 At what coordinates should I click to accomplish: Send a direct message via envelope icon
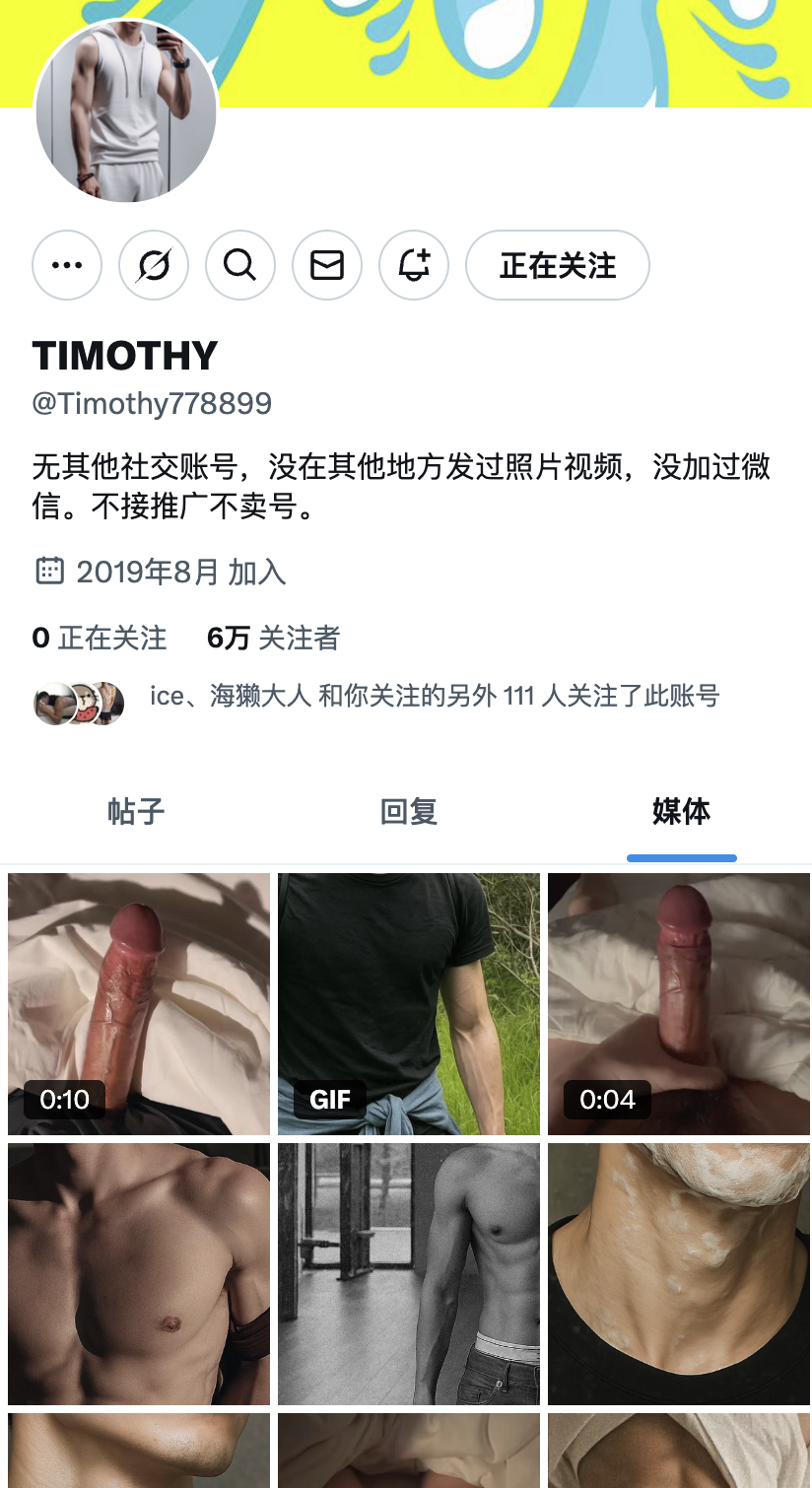(x=327, y=265)
